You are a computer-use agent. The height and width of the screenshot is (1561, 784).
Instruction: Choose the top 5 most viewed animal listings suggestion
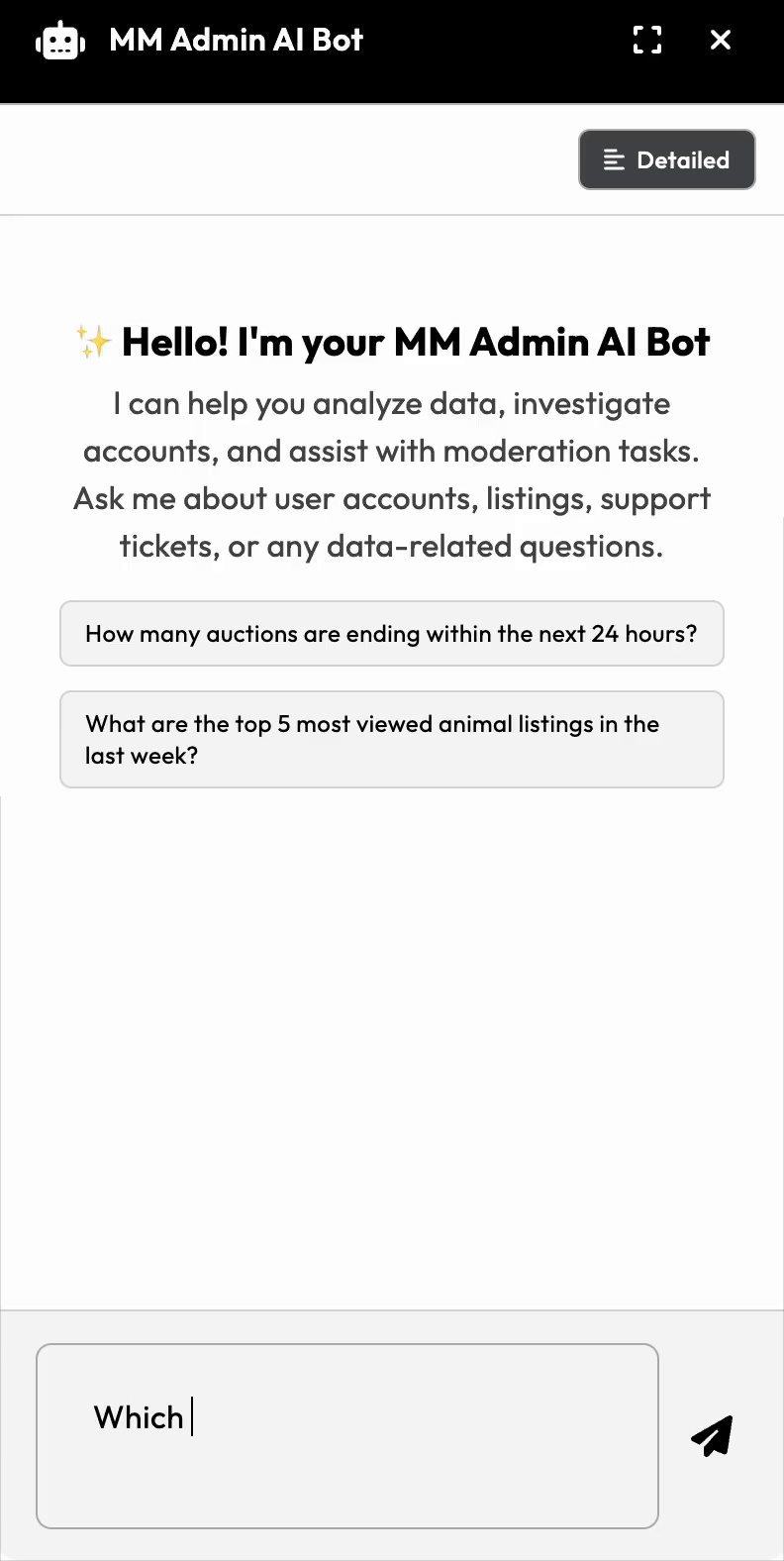click(392, 739)
